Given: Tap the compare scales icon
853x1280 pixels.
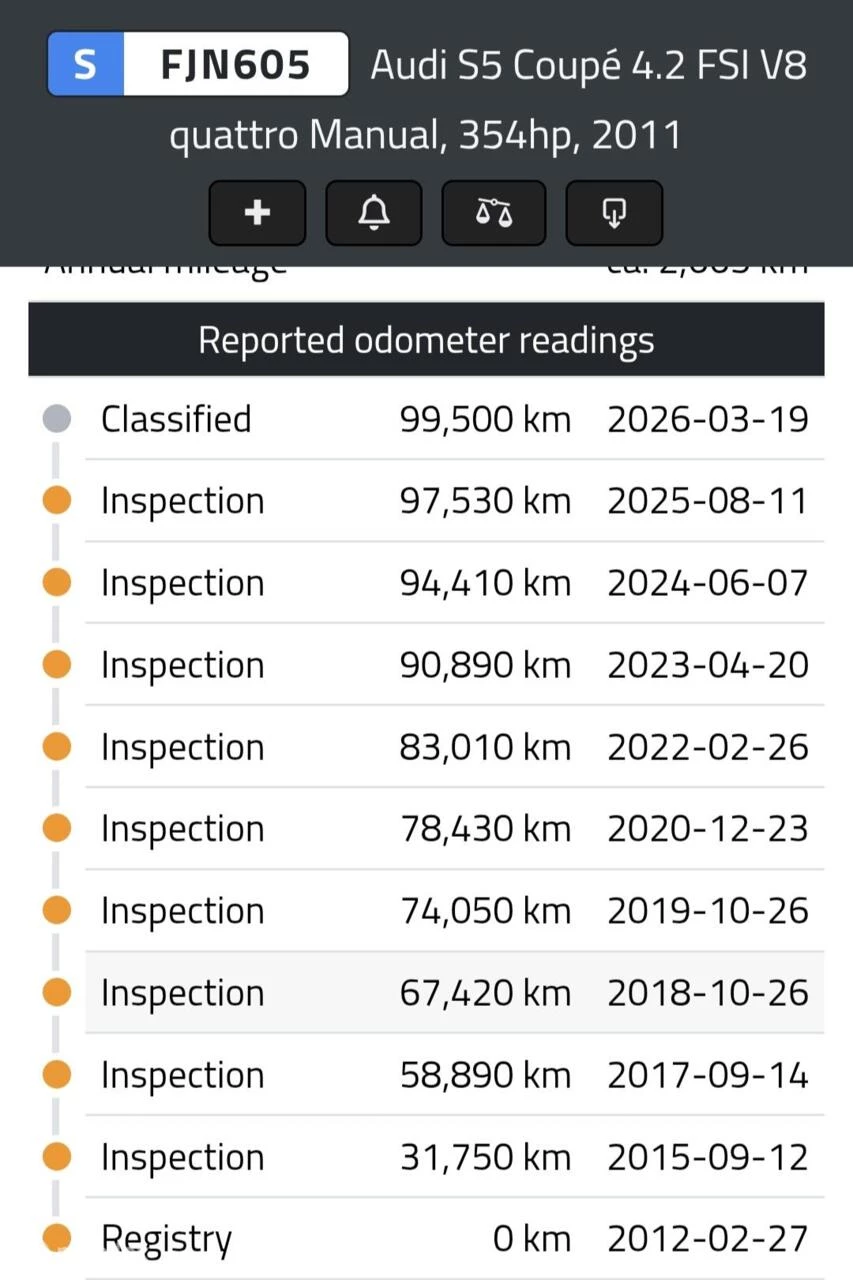Looking at the screenshot, I should (493, 213).
